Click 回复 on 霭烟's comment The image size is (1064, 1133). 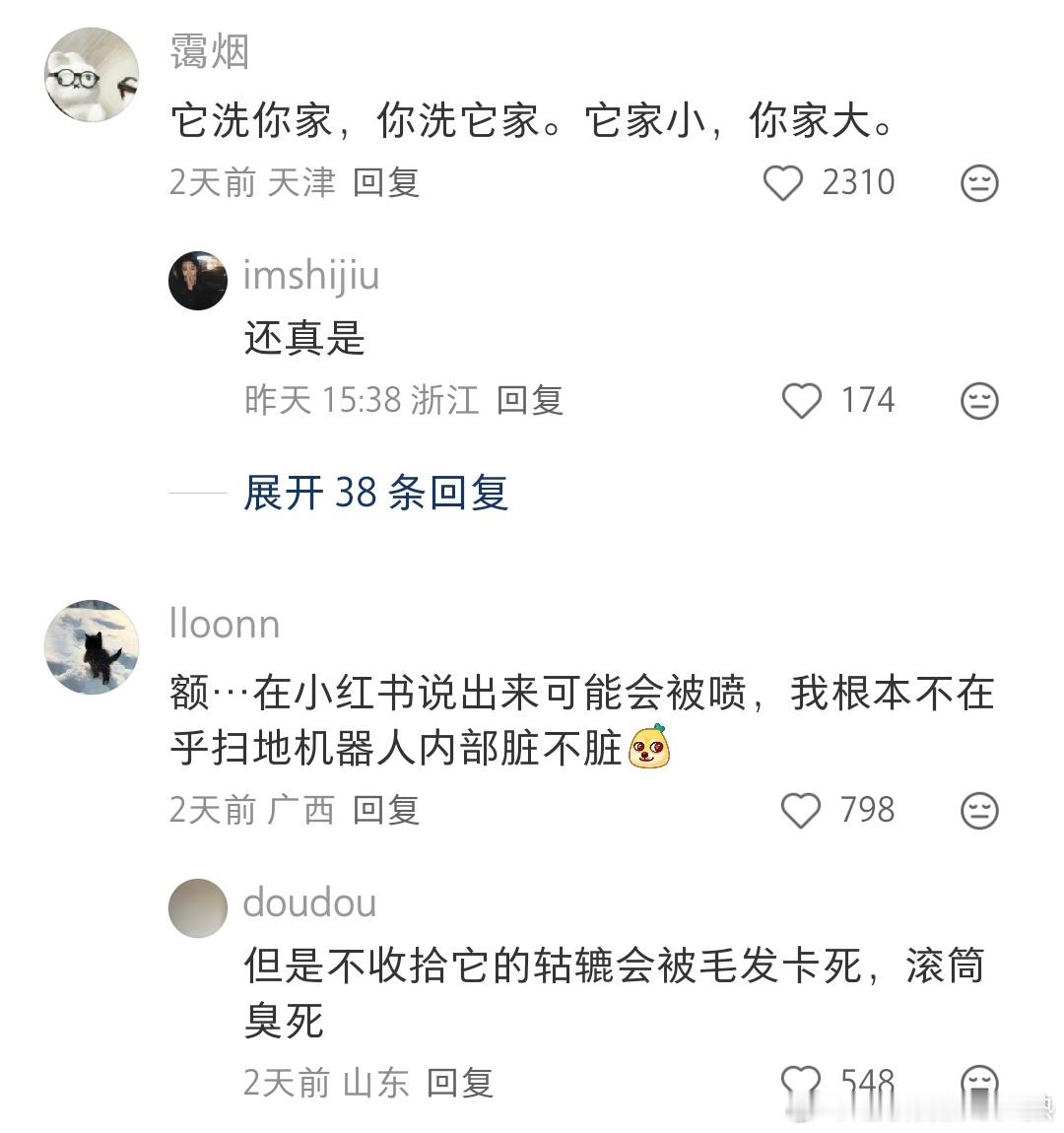[384, 183]
